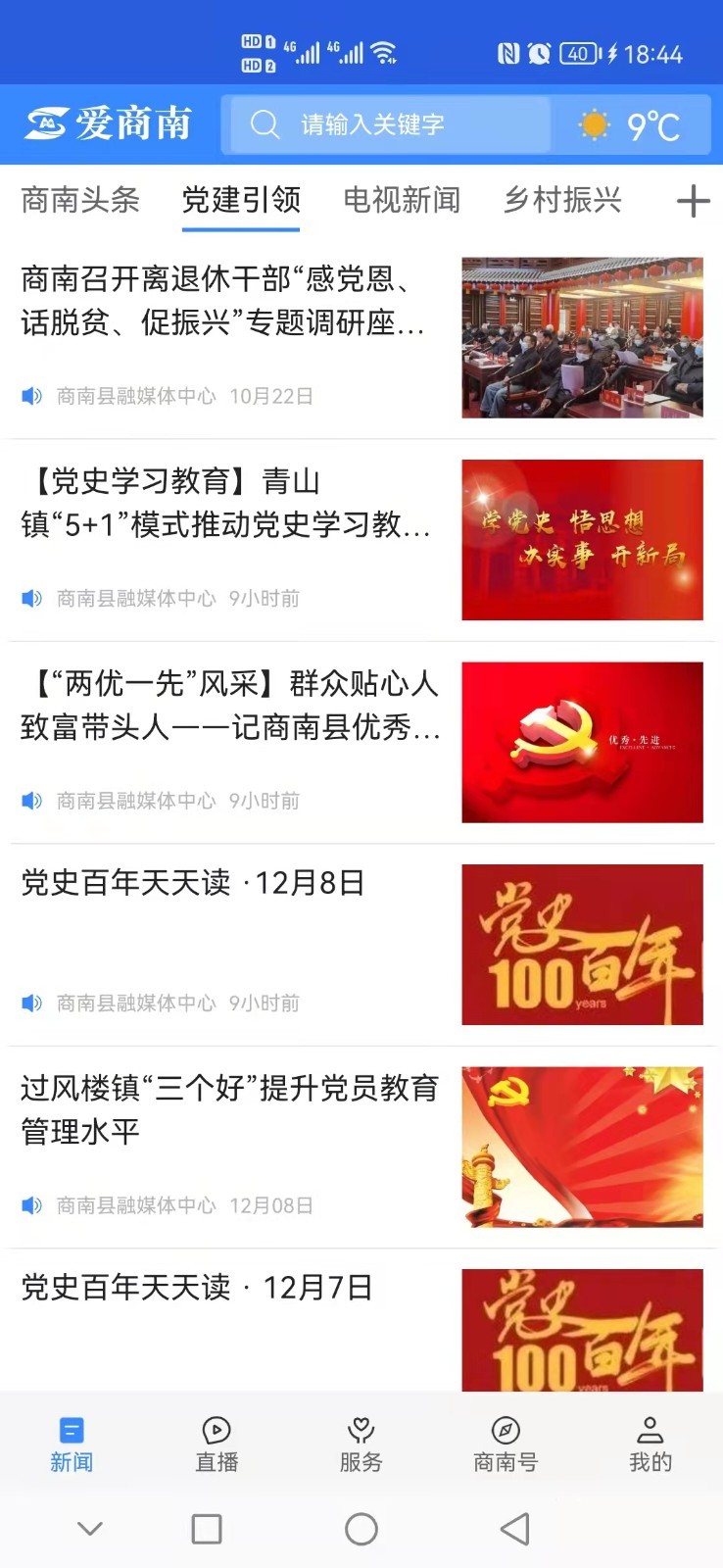
Task: Open the plus icon to add channels
Action: click(693, 201)
